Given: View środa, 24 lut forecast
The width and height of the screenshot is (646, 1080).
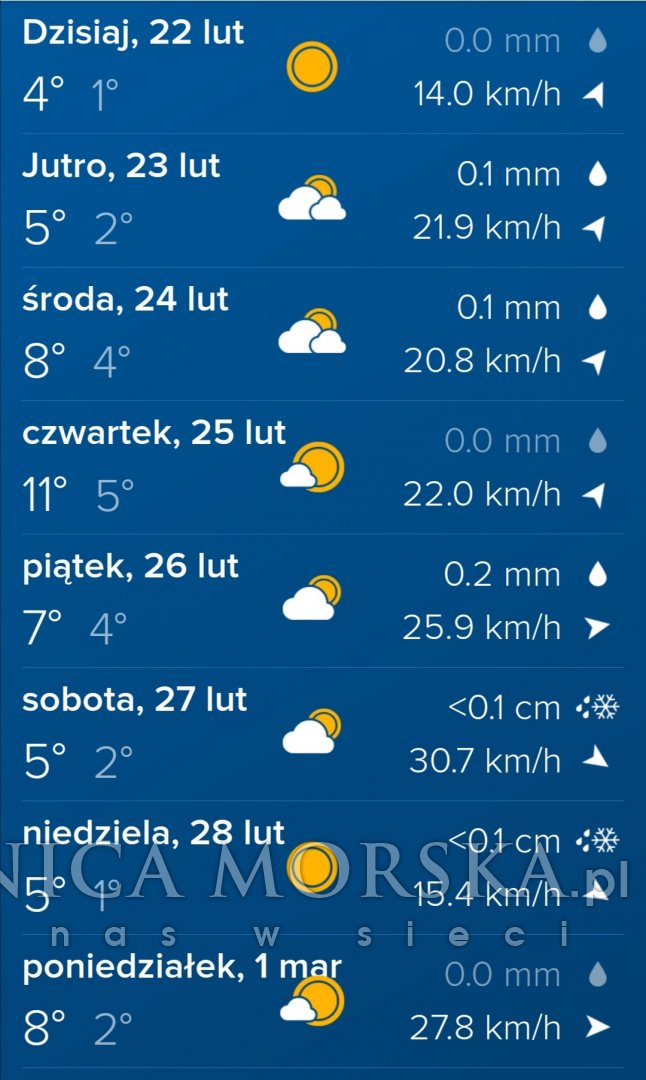Looking at the screenshot, I should (323, 334).
